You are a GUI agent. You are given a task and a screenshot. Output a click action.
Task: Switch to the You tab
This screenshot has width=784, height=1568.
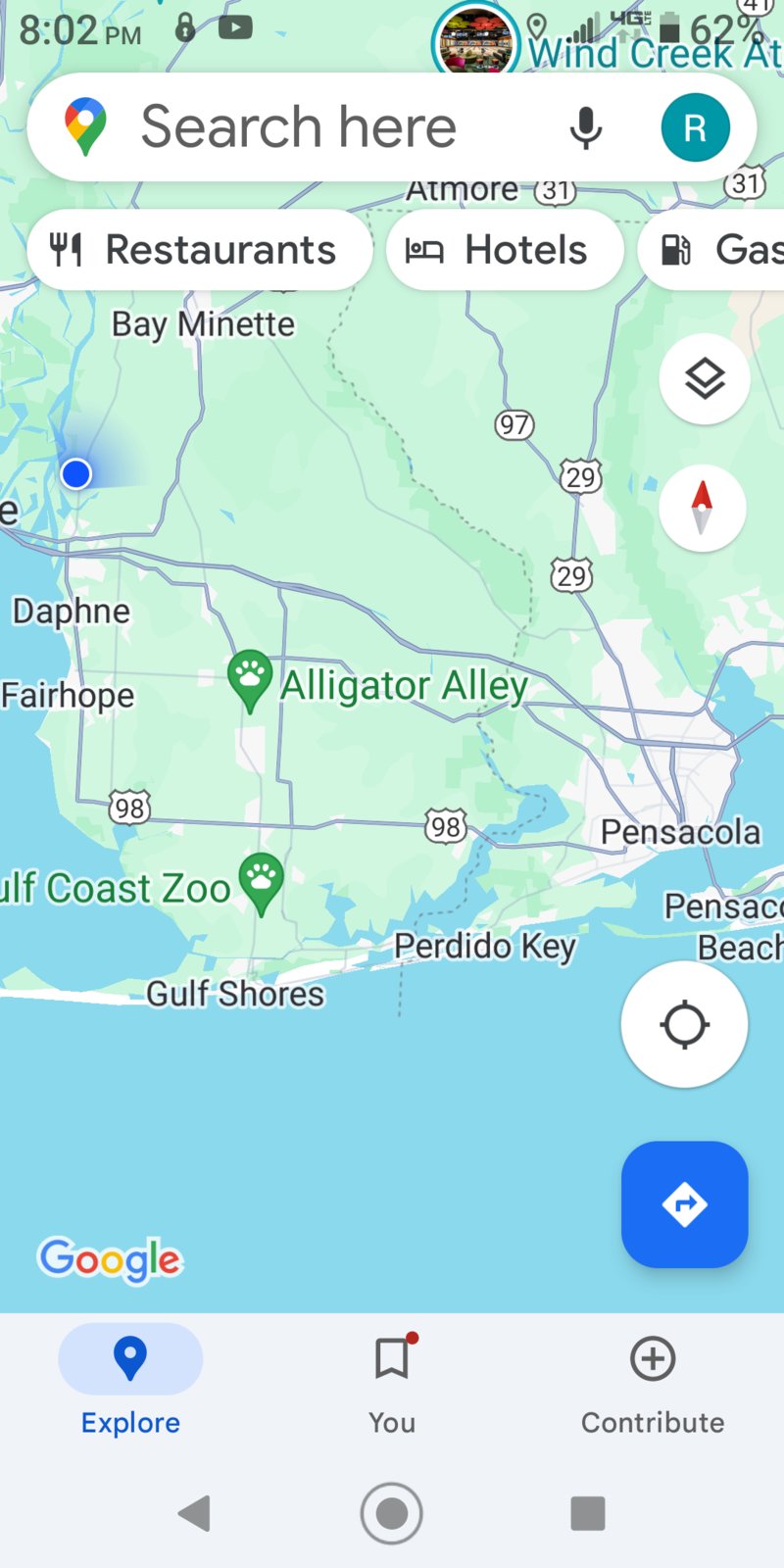tap(392, 1382)
